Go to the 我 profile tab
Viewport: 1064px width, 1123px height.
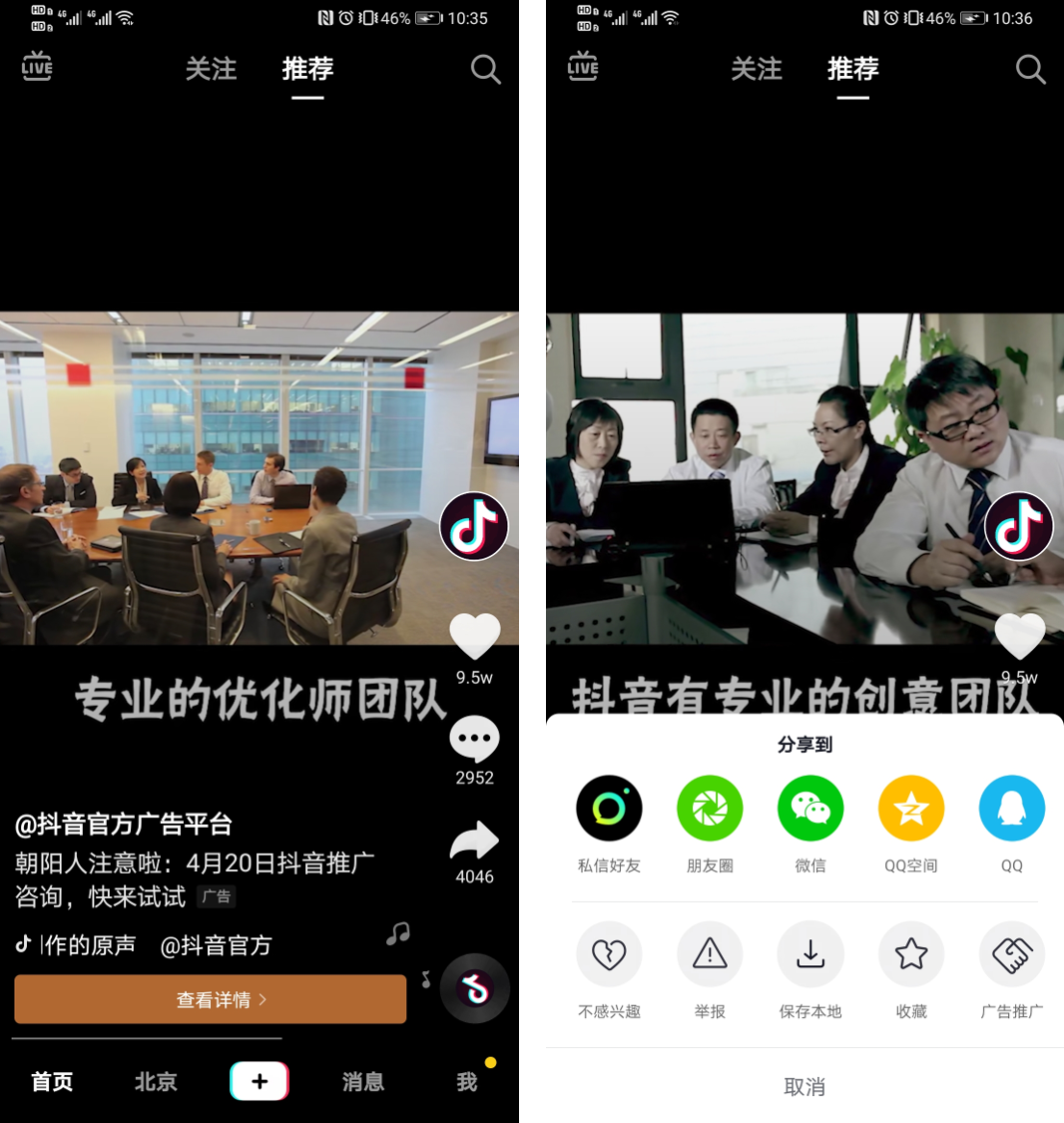[467, 1081]
